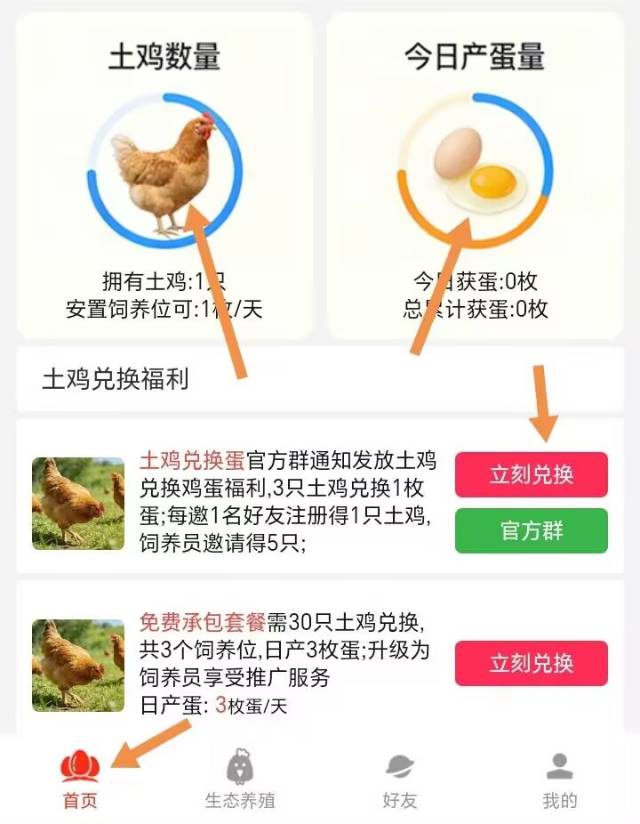Go to the 首页 tab
Screen dimensions: 640x824
80,780
